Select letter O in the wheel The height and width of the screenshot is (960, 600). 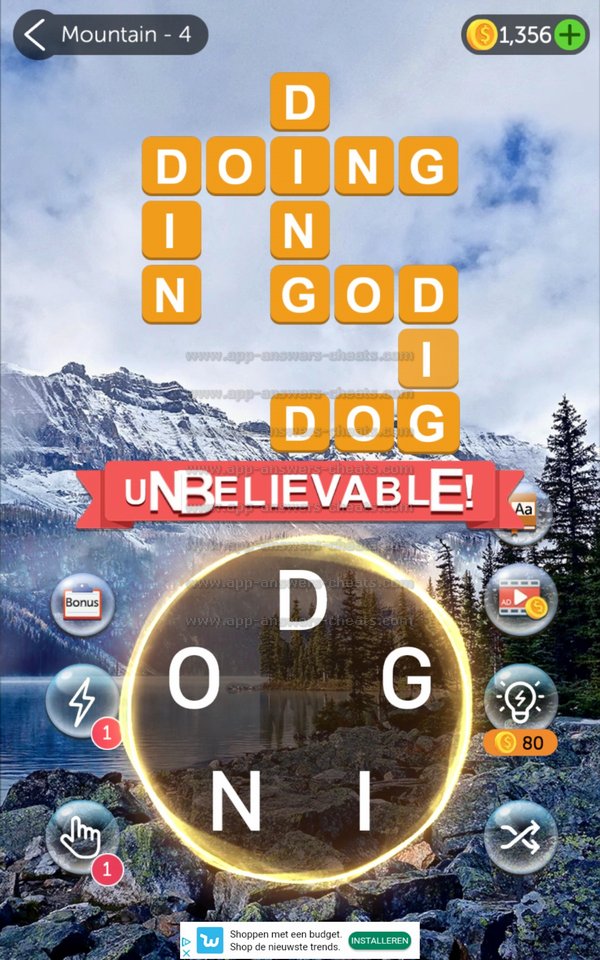pos(193,685)
